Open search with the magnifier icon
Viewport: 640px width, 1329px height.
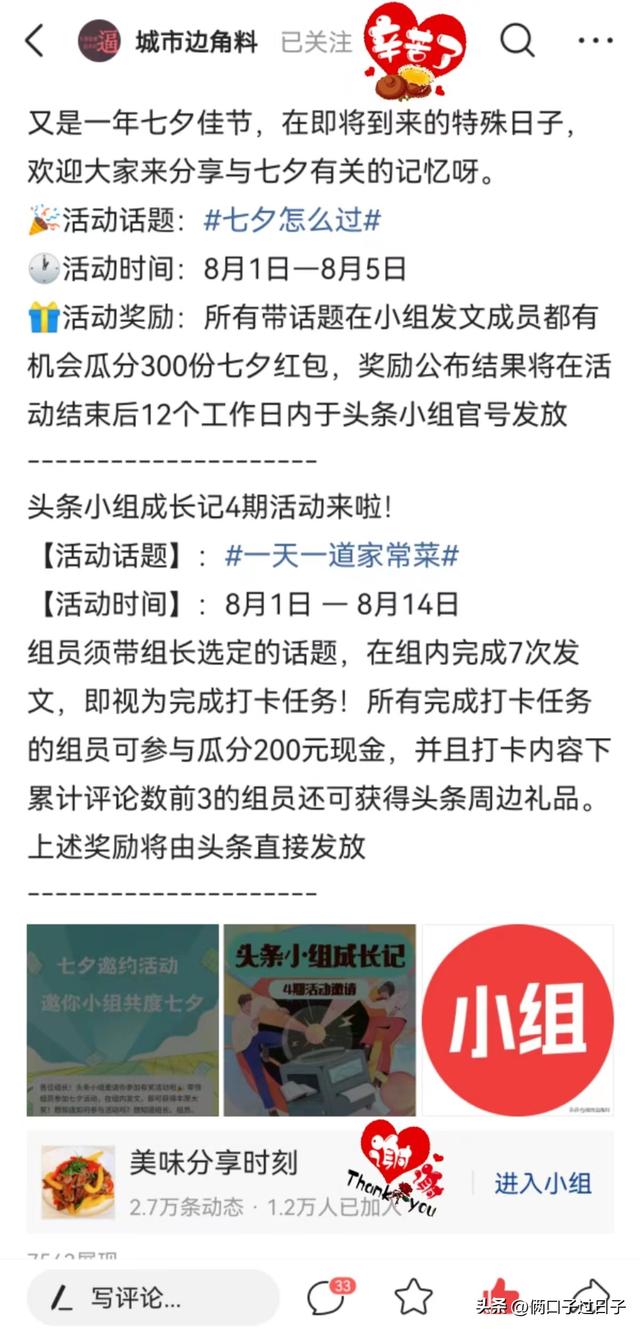[x=517, y=41]
